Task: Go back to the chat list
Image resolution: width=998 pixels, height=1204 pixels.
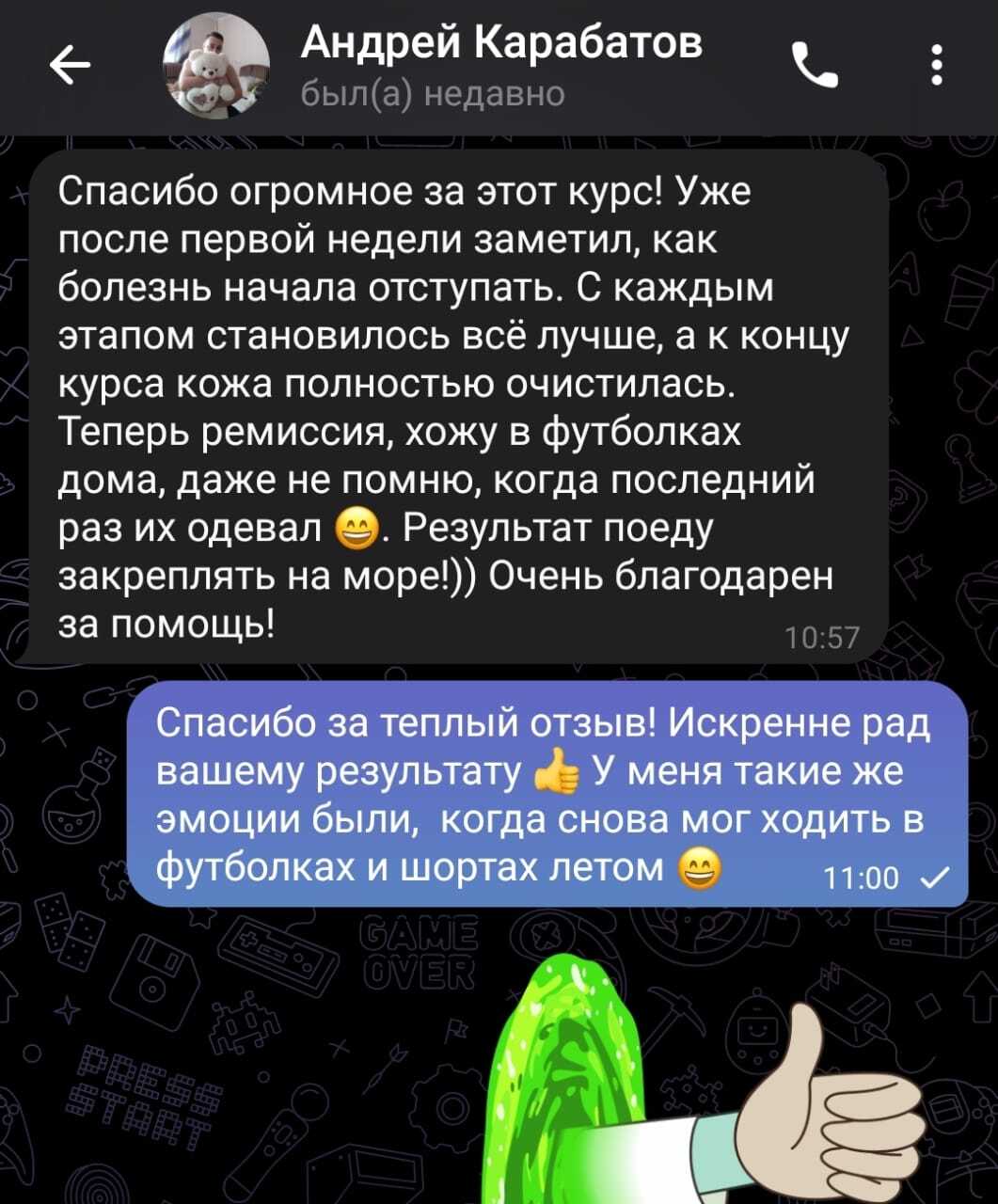Action: [x=69, y=66]
